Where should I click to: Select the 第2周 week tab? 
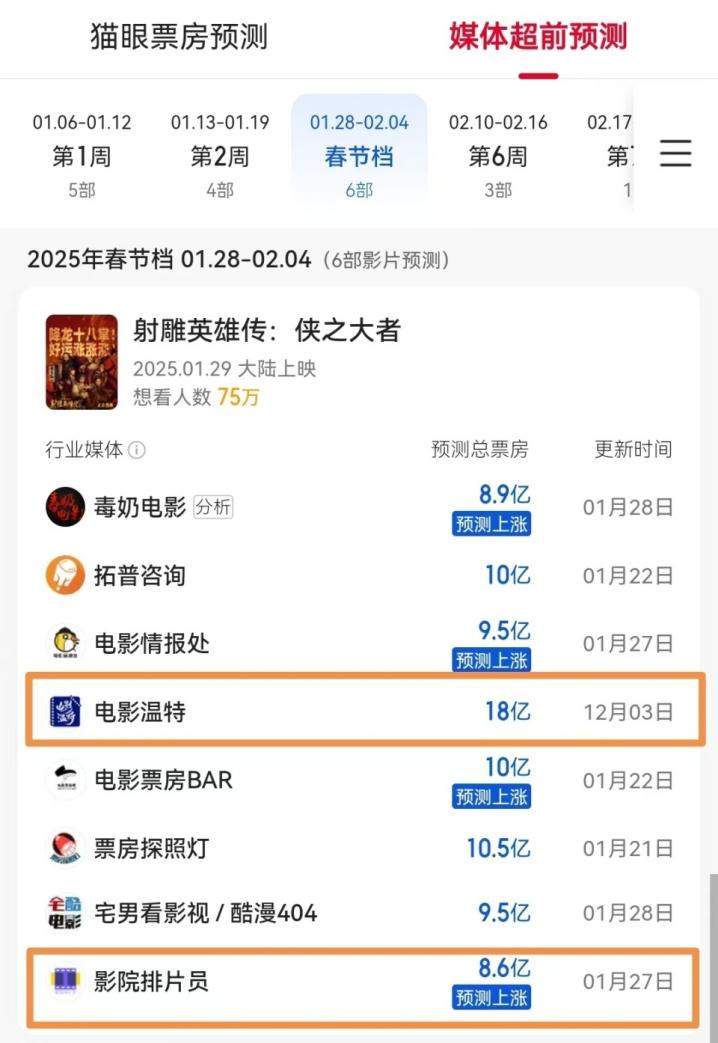click(220, 155)
